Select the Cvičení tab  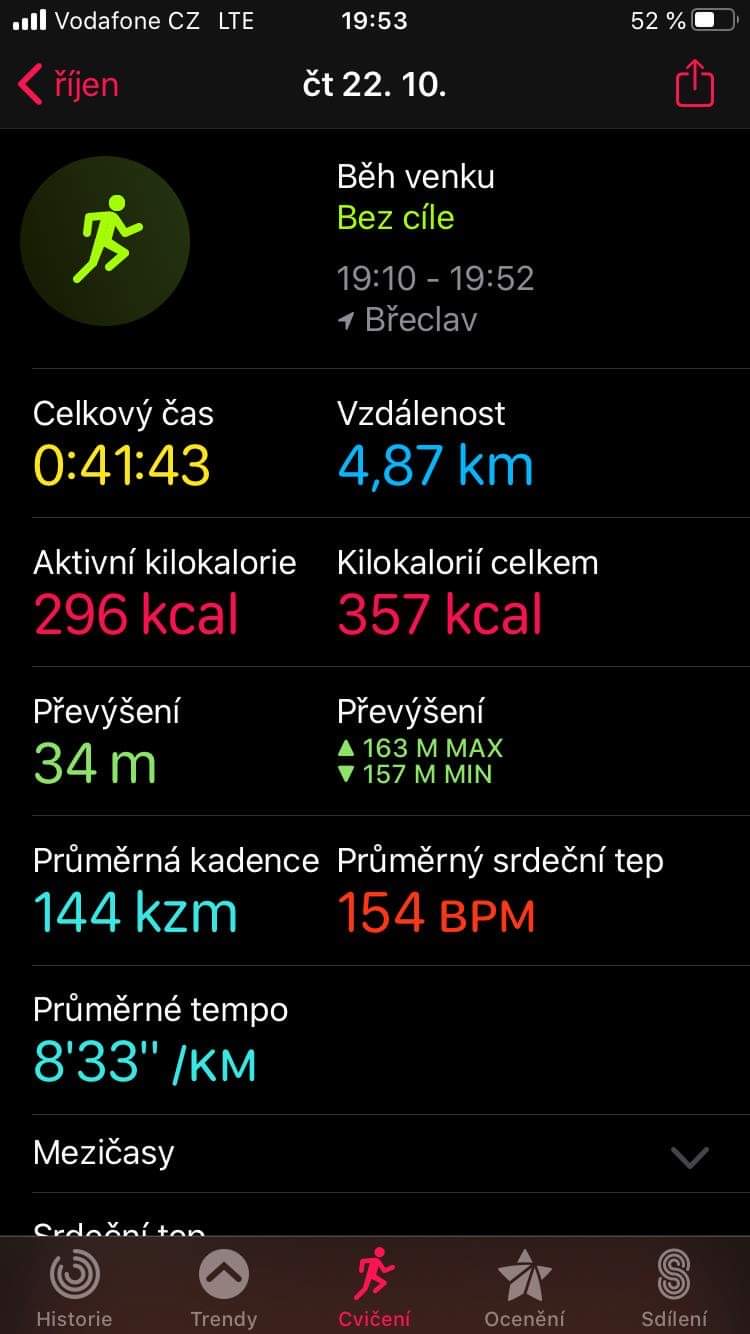pos(374,1288)
